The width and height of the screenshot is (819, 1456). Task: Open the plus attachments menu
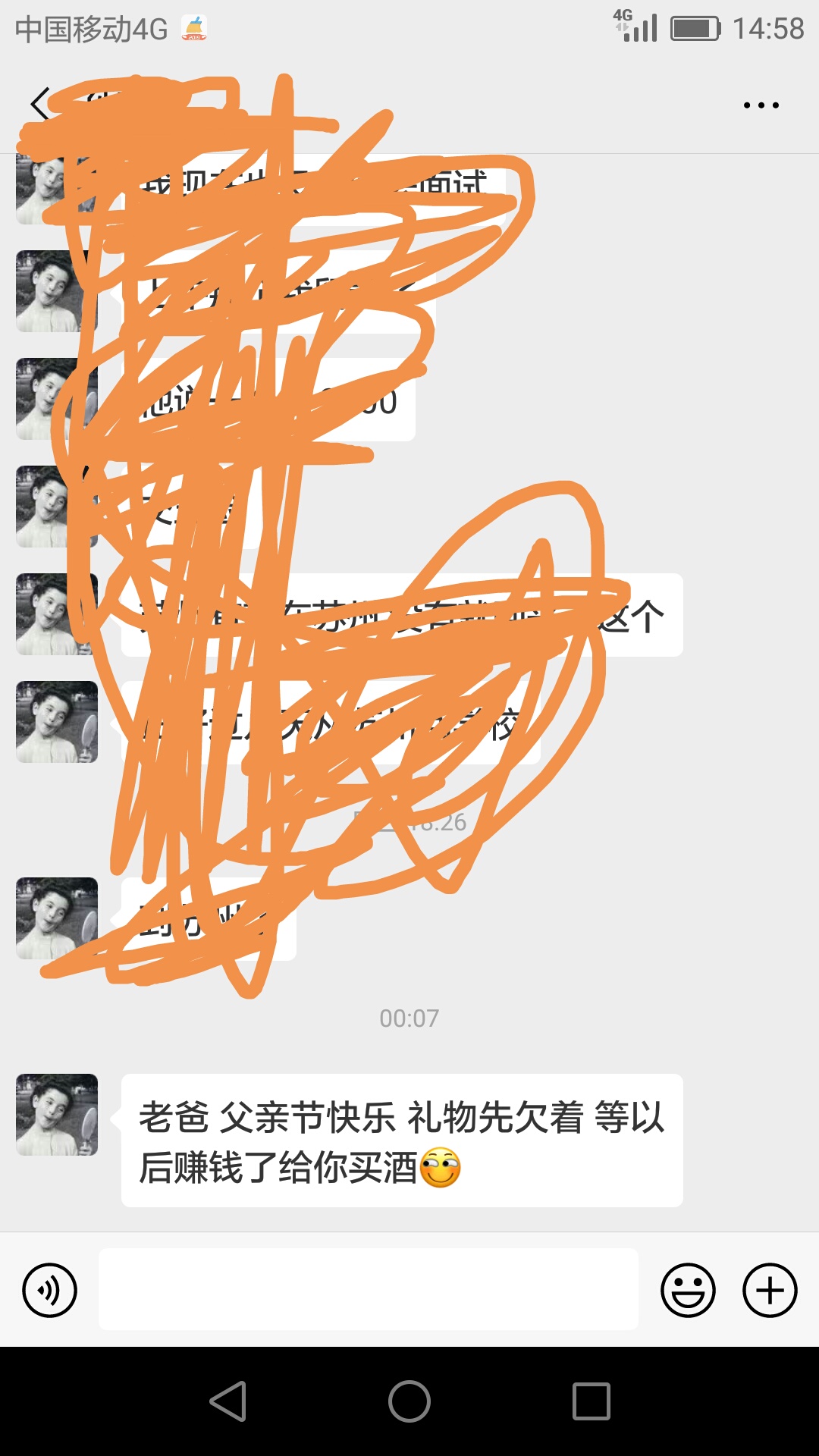tap(770, 1290)
